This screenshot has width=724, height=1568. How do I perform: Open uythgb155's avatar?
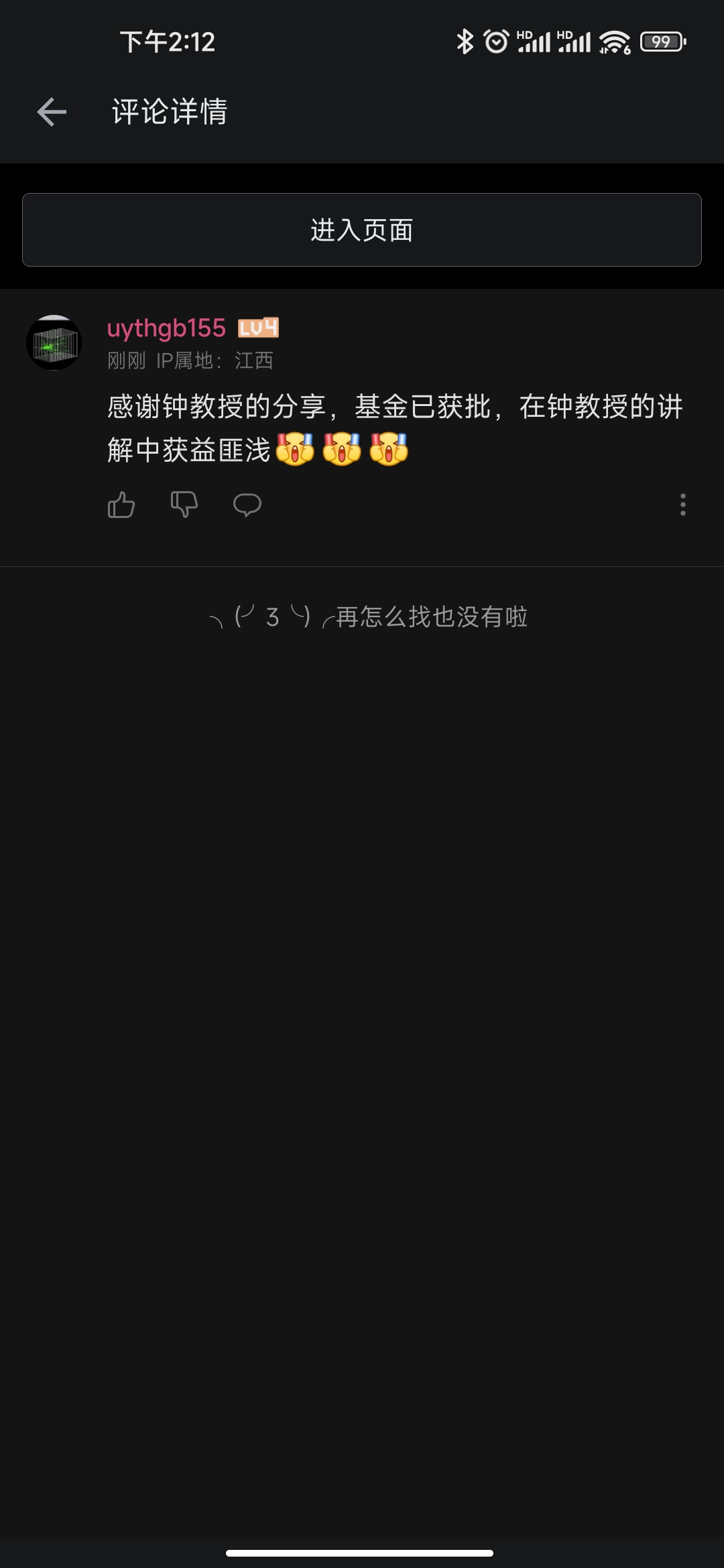point(54,342)
